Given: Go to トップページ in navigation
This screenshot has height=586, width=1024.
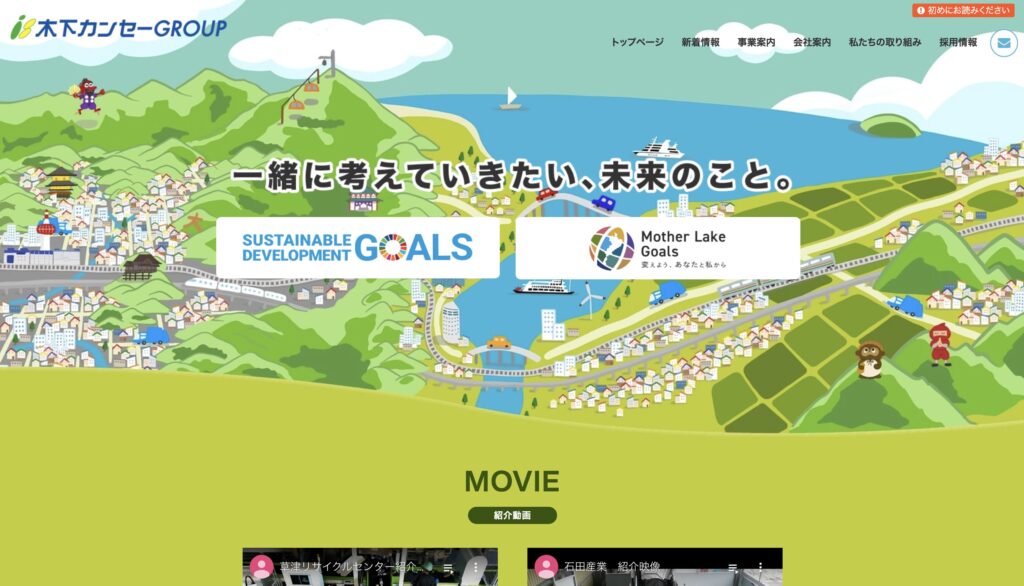Looking at the screenshot, I should coord(637,43).
